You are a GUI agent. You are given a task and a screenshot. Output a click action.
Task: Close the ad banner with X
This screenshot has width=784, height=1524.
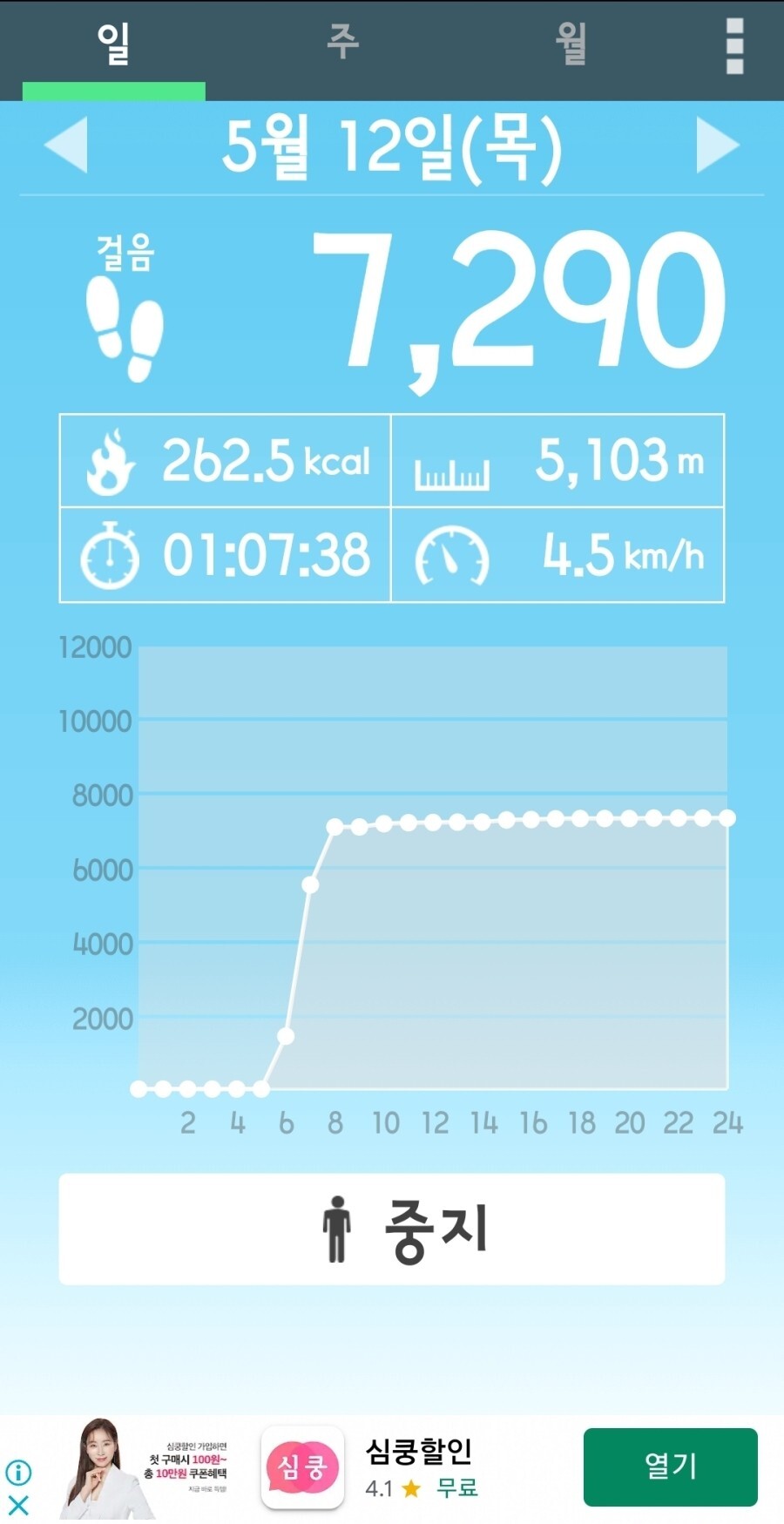pos(18,1505)
